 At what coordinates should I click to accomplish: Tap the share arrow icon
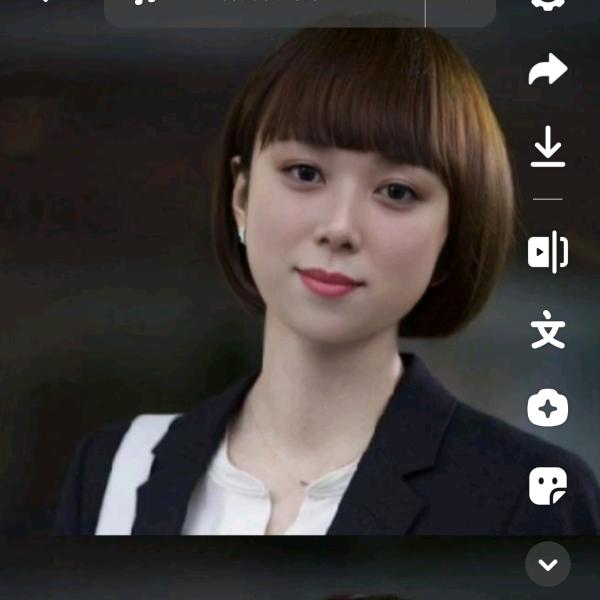pos(547,69)
